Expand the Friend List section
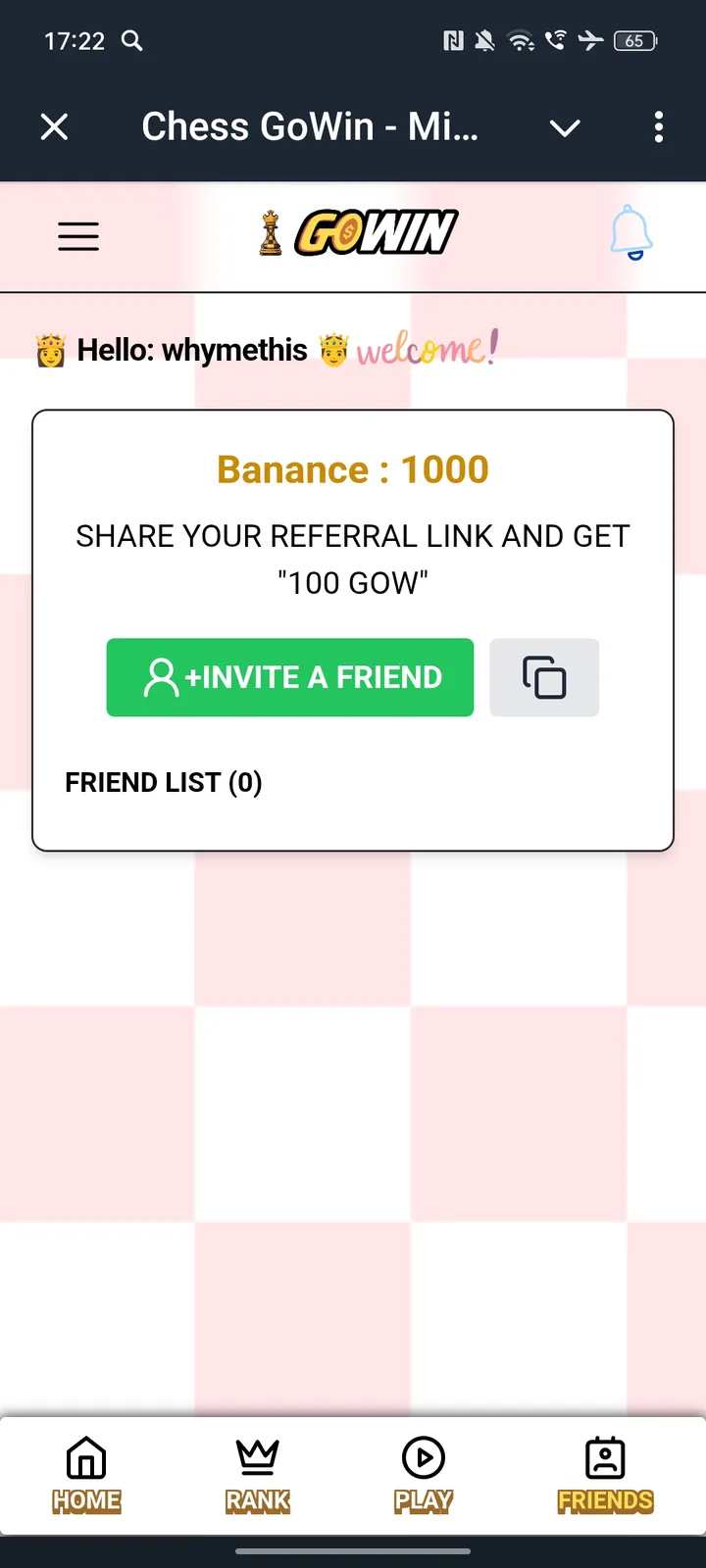The height and width of the screenshot is (1568, 706). pos(163,781)
